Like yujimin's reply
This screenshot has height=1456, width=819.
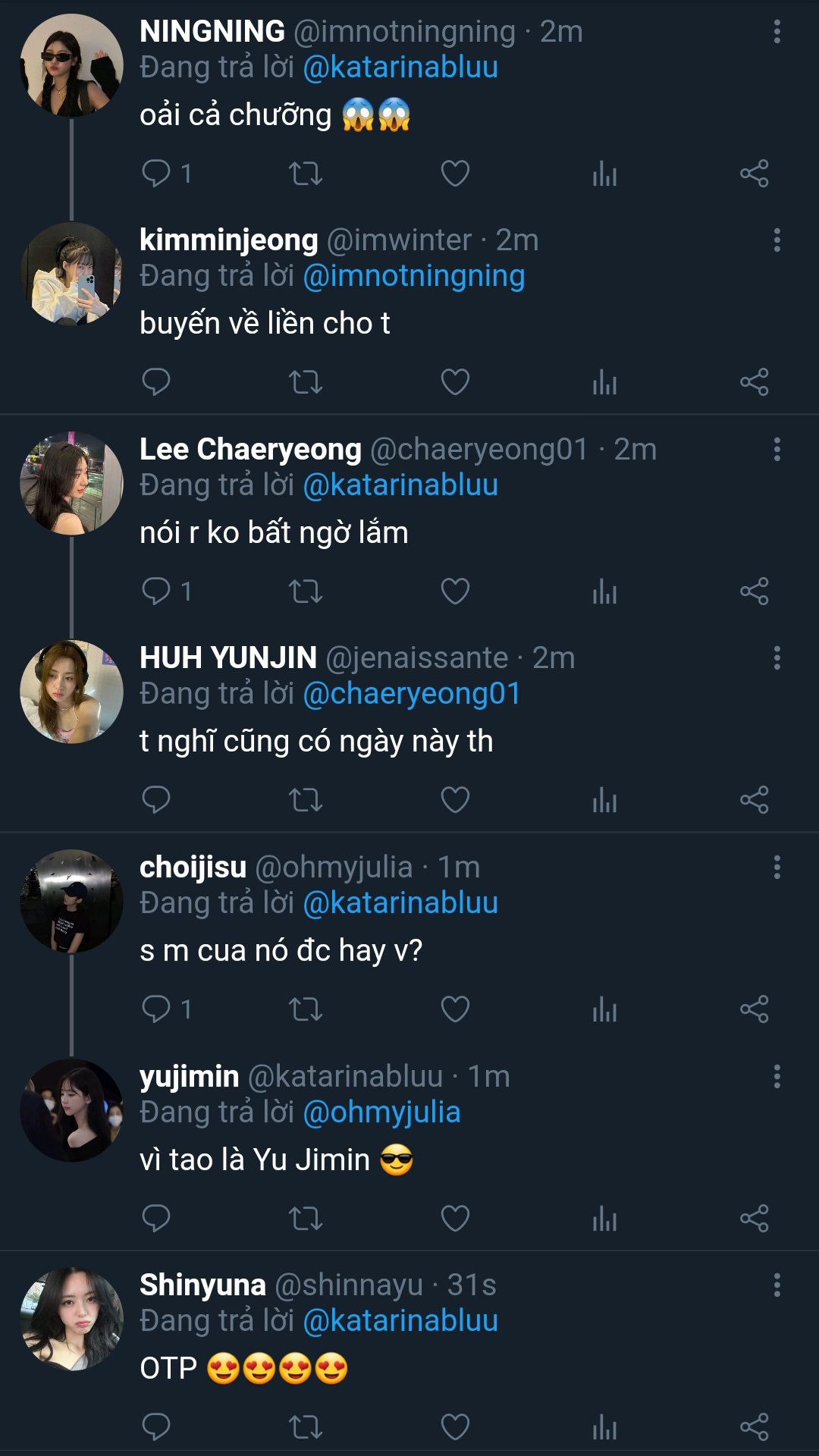455,1219
